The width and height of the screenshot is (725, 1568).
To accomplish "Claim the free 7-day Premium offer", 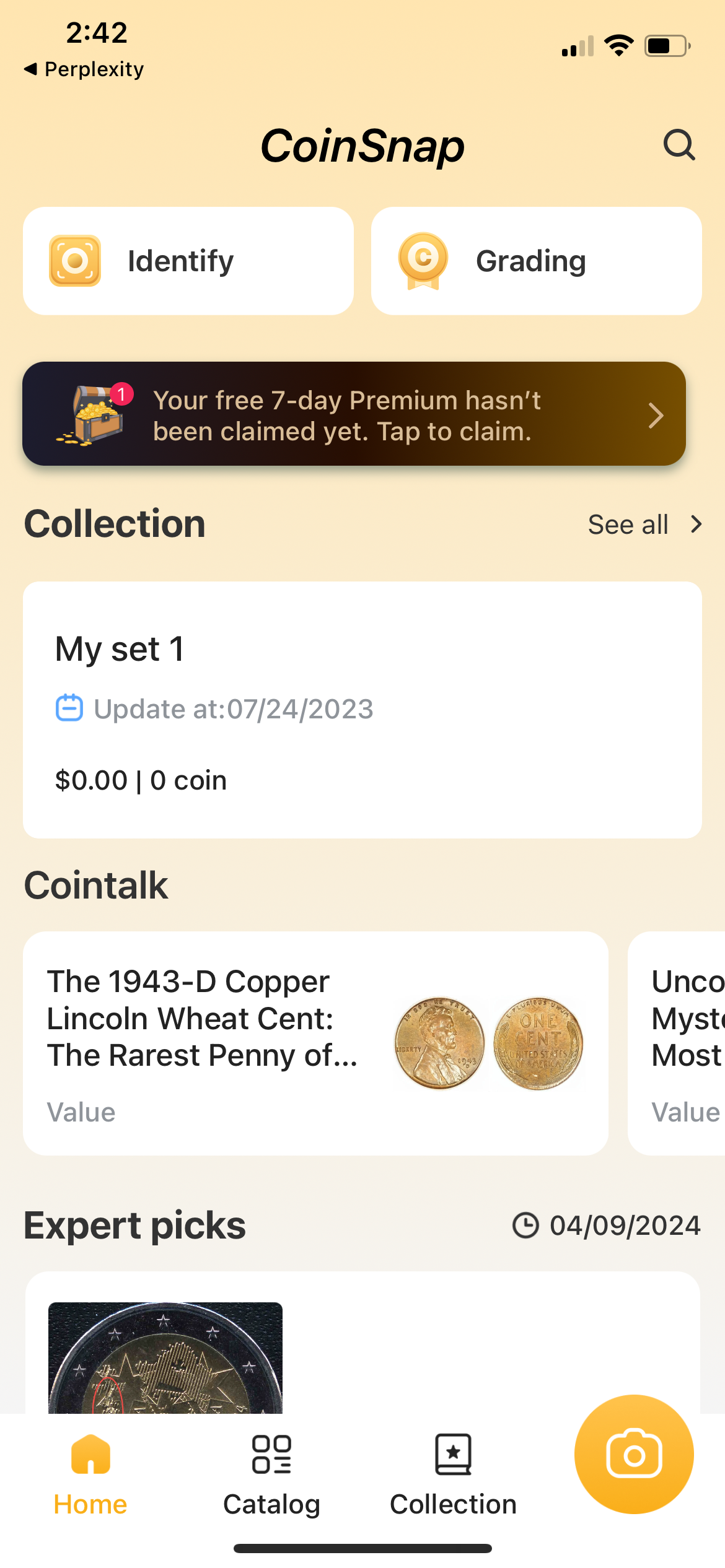I will (x=353, y=415).
